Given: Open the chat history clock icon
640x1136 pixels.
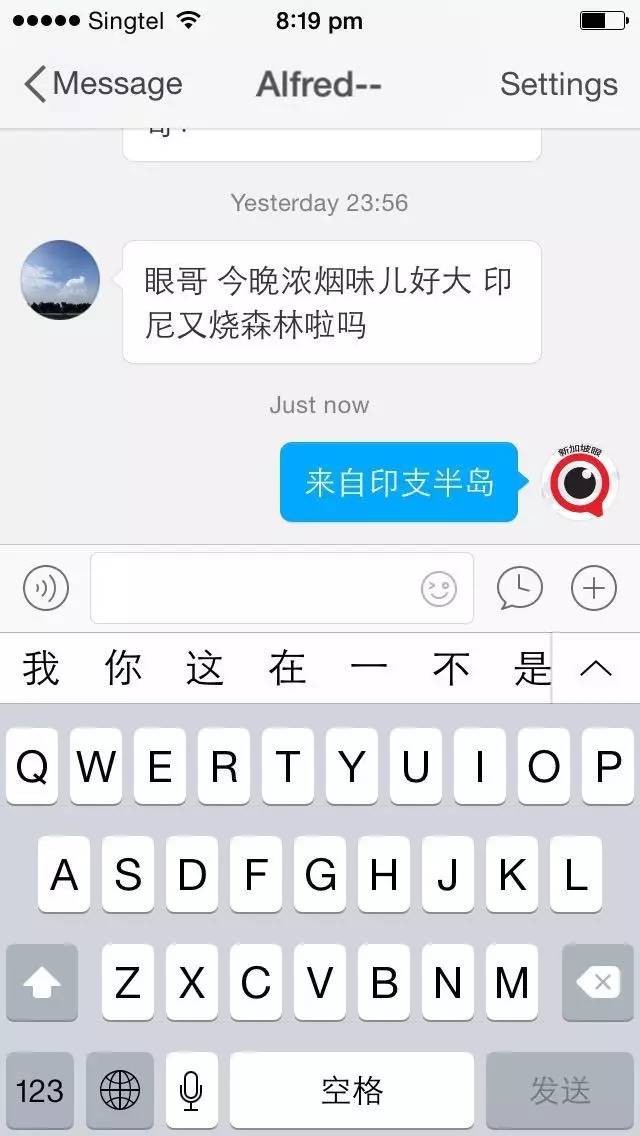Looking at the screenshot, I should click(519, 588).
